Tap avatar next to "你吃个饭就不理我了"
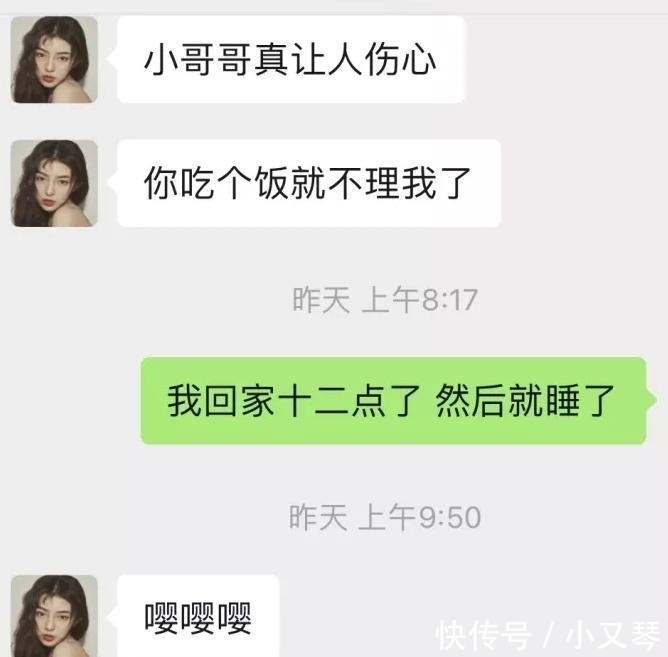Screen dimensions: 668x657 pyautogui.click(x=54, y=183)
